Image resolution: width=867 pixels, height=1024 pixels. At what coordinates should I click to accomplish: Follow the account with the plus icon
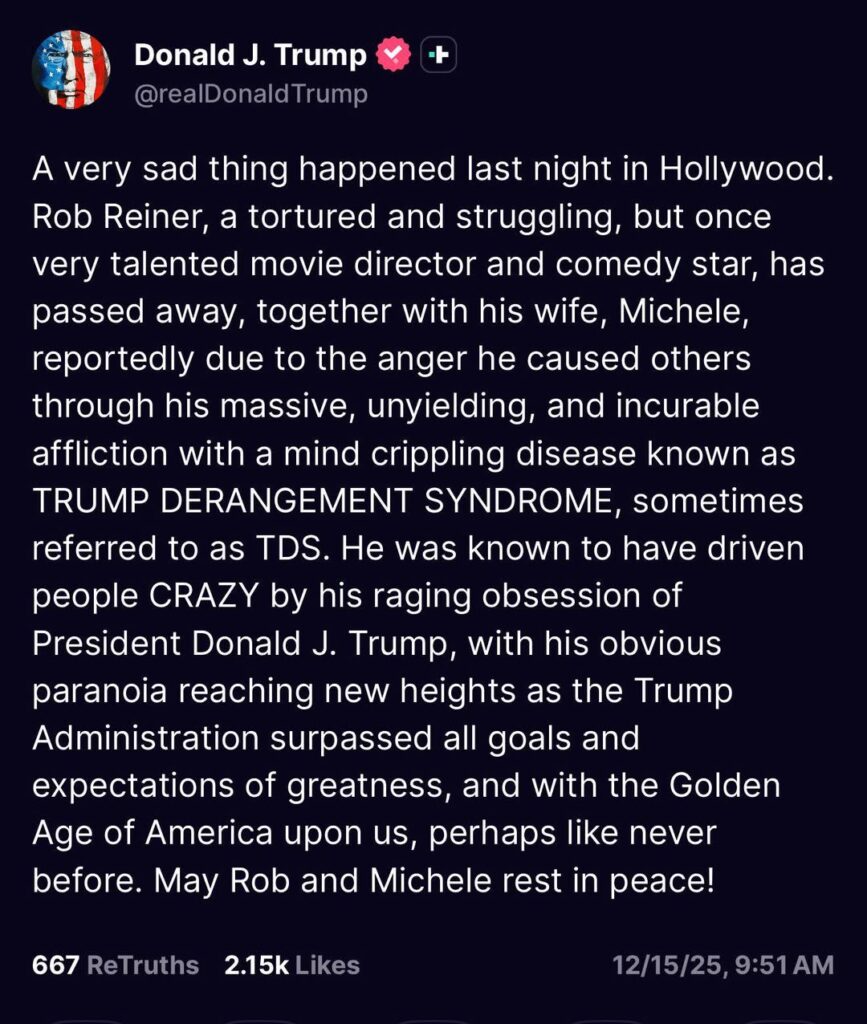pos(437,56)
